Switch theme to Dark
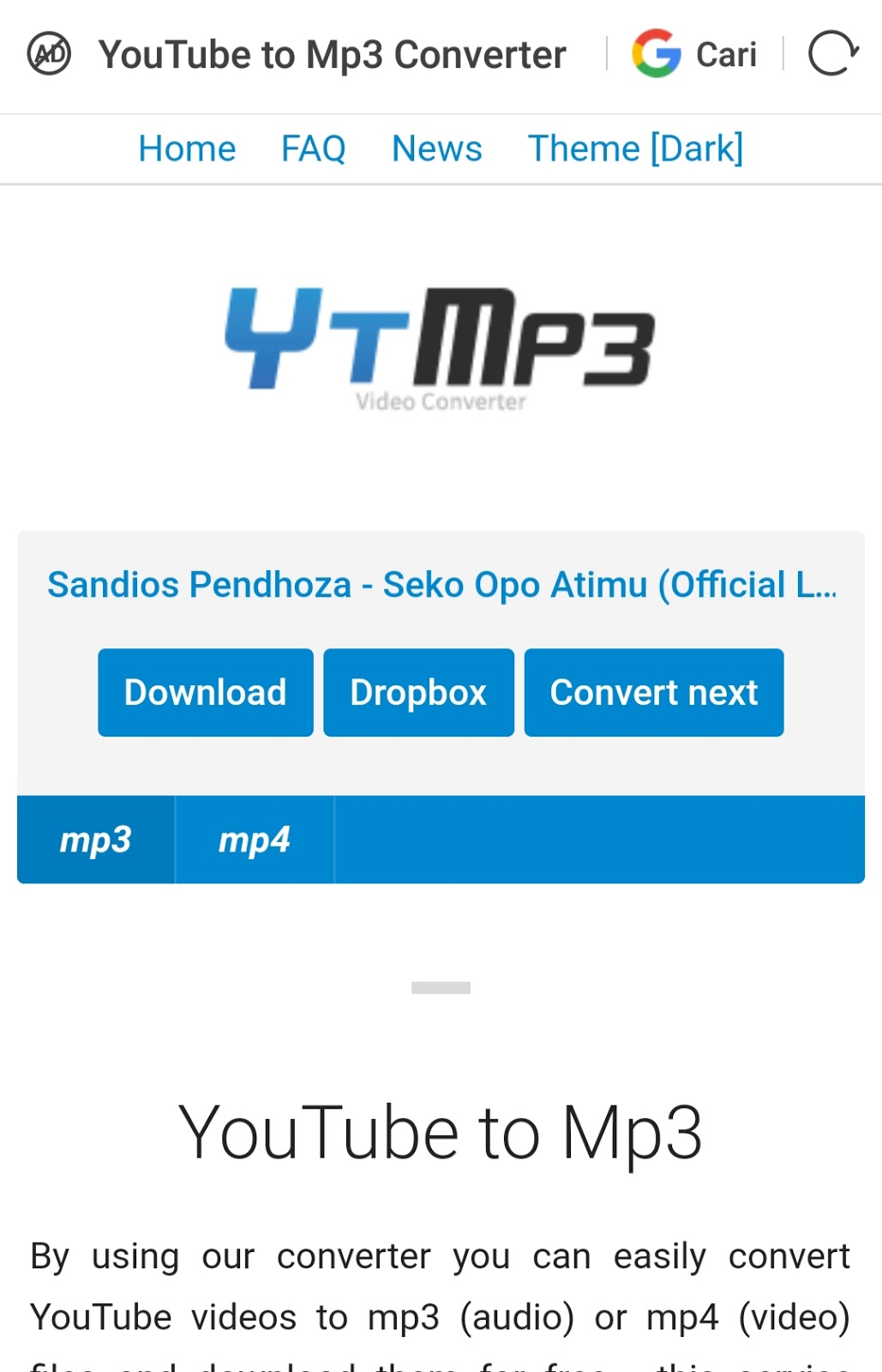 (x=635, y=149)
